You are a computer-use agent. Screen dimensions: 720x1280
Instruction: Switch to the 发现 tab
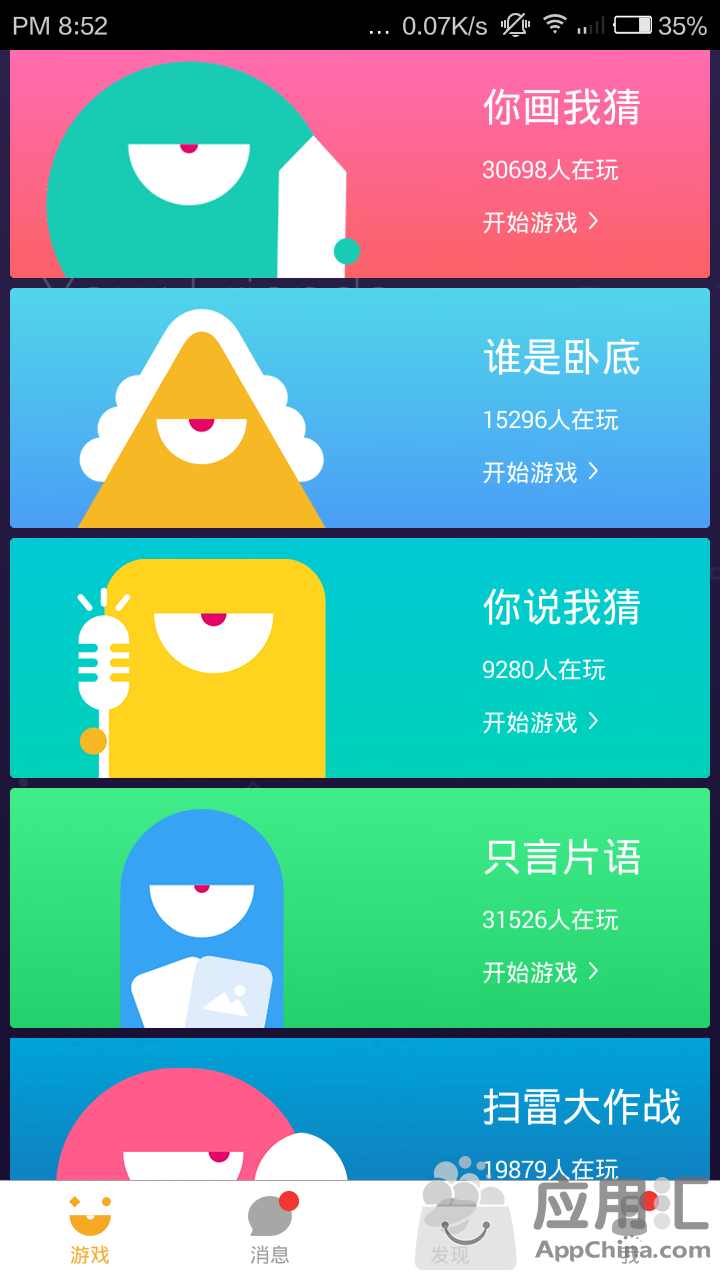click(x=450, y=1230)
